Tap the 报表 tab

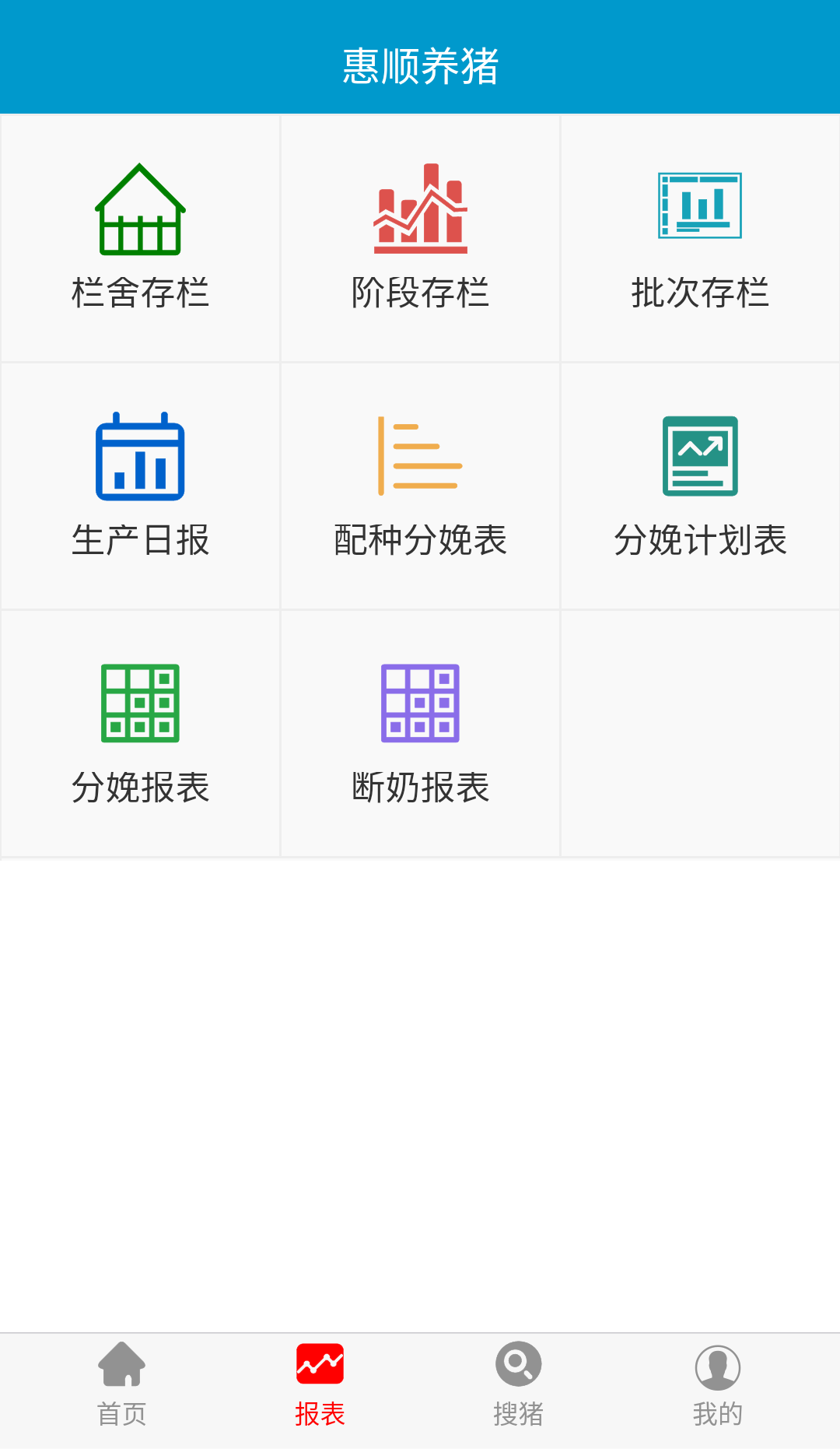[320, 1385]
